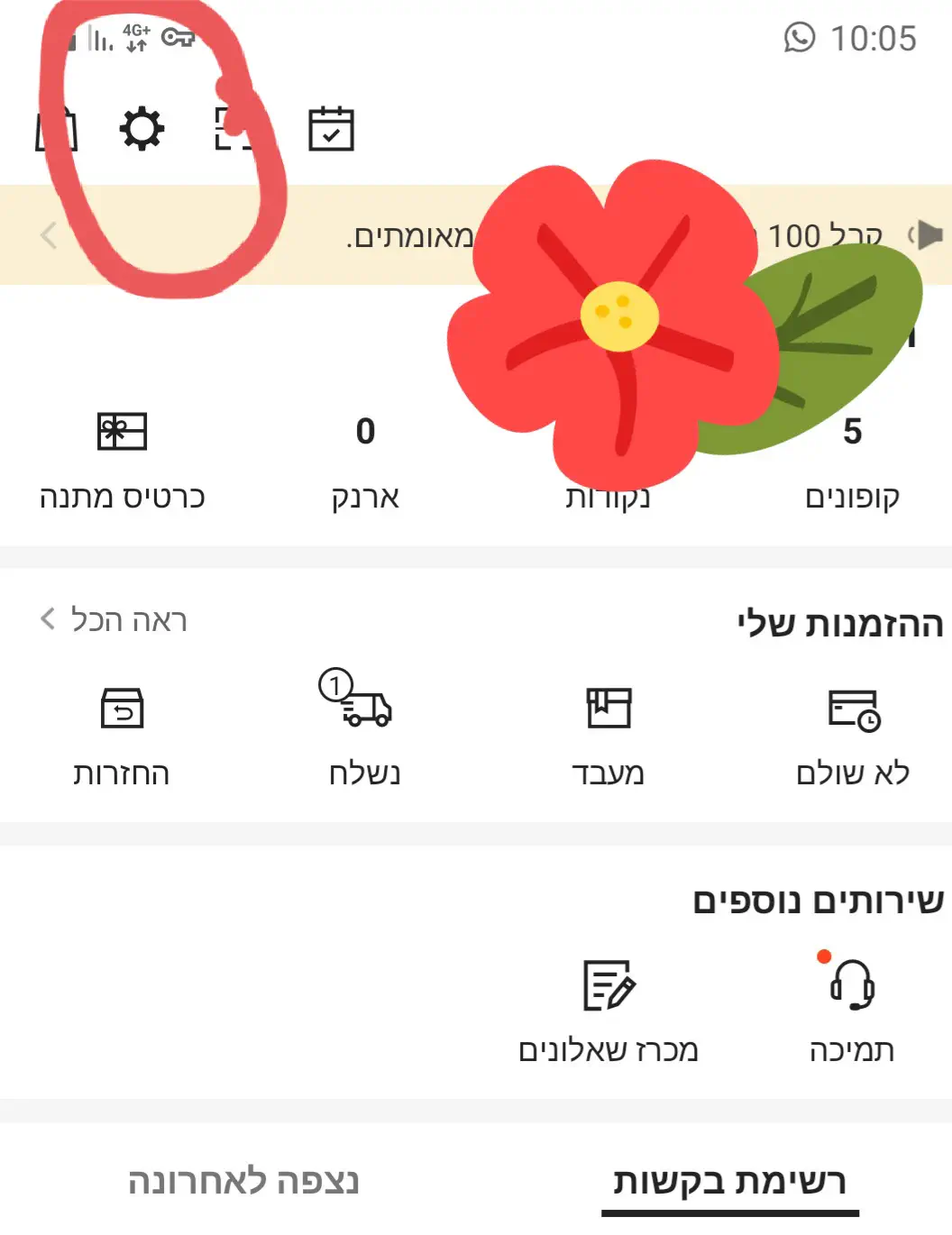Image resolution: width=952 pixels, height=1235 pixels.
Task: Switch to recently viewed (נצפה לאחרונה) tab
Action: 243,1181
